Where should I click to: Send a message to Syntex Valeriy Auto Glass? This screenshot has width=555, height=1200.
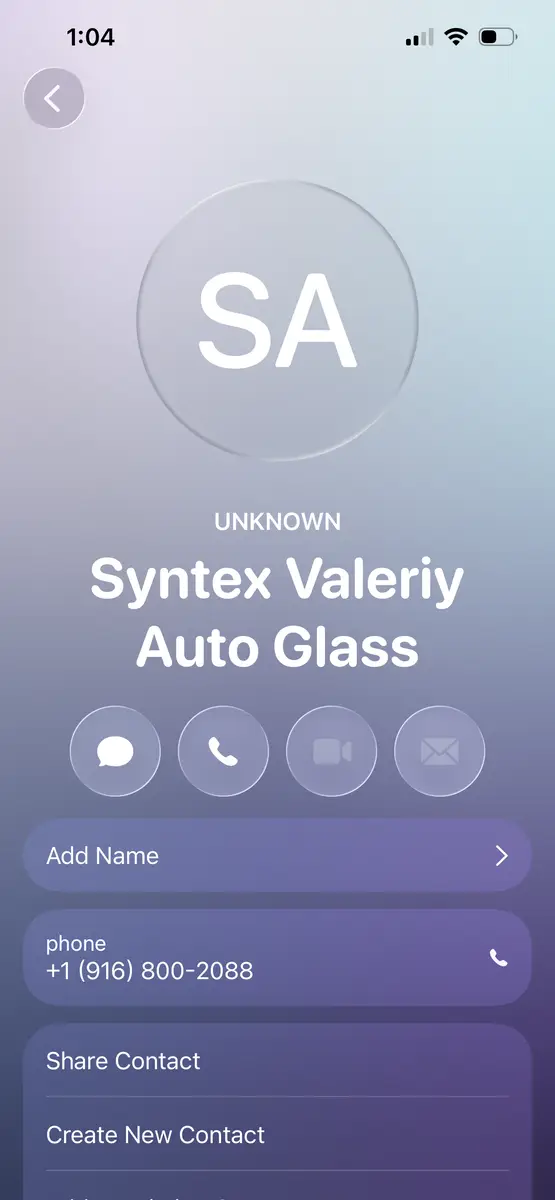pyautogui.click(x=115, y=751)
